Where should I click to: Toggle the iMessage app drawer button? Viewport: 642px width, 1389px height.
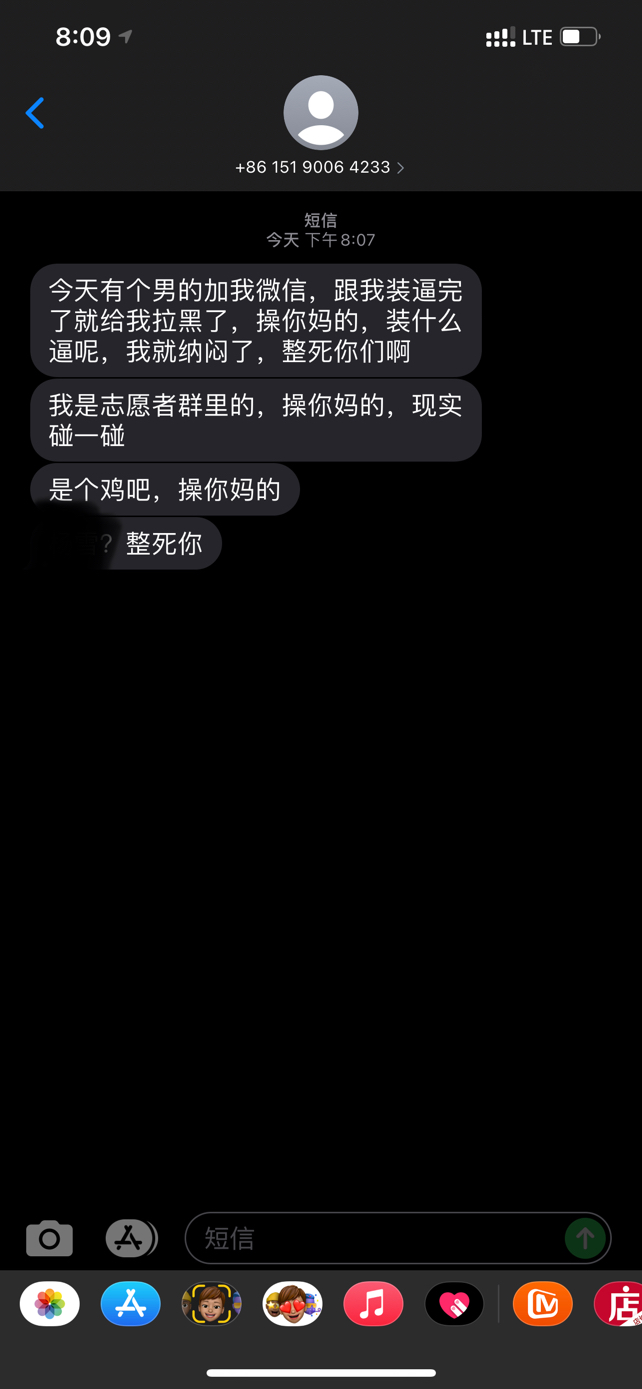[x=131, y=1238]
